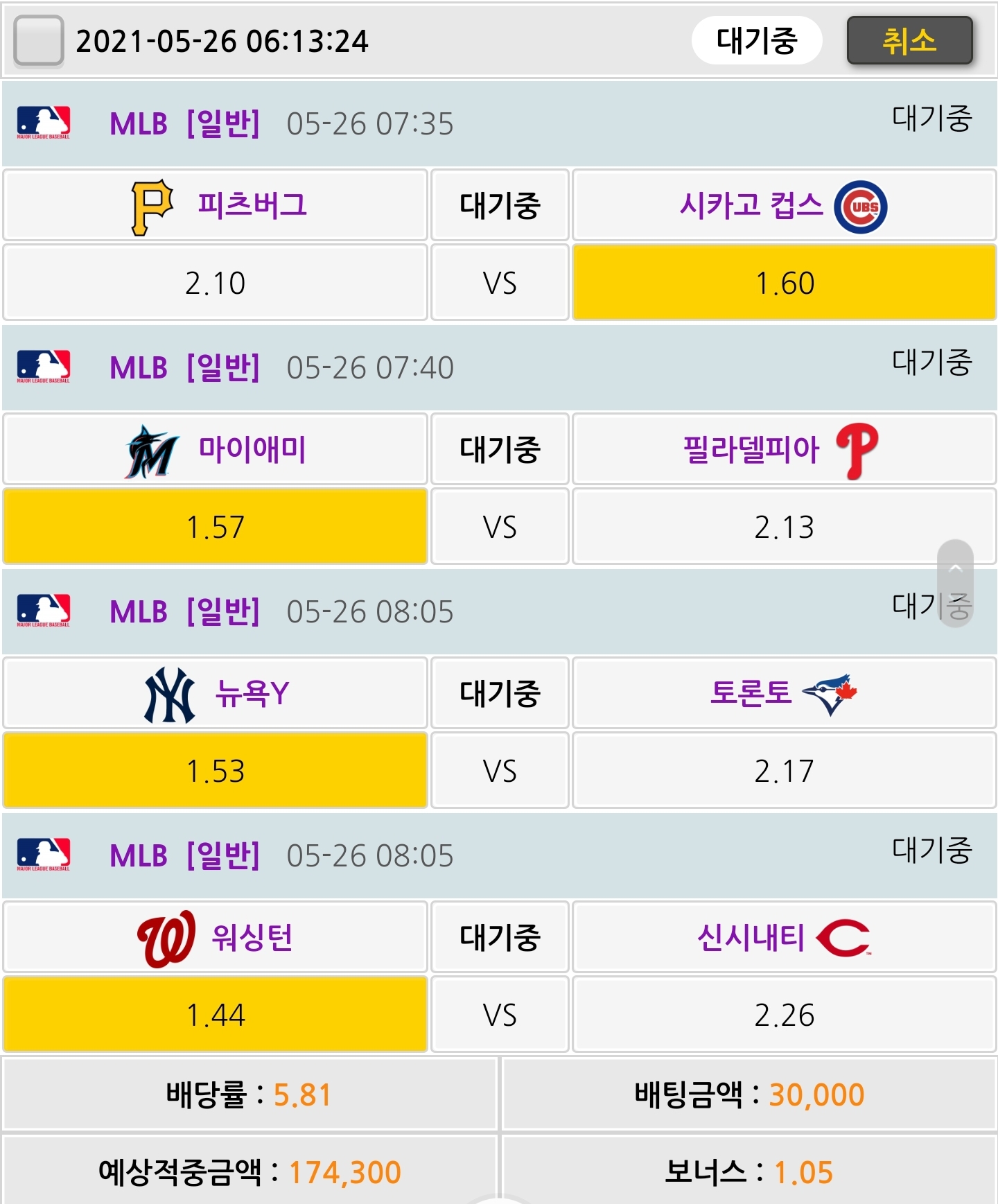Check the box next to 2021-05-26 06:13:24
This screenshot has height=1204, width=998.
[39, 41]
